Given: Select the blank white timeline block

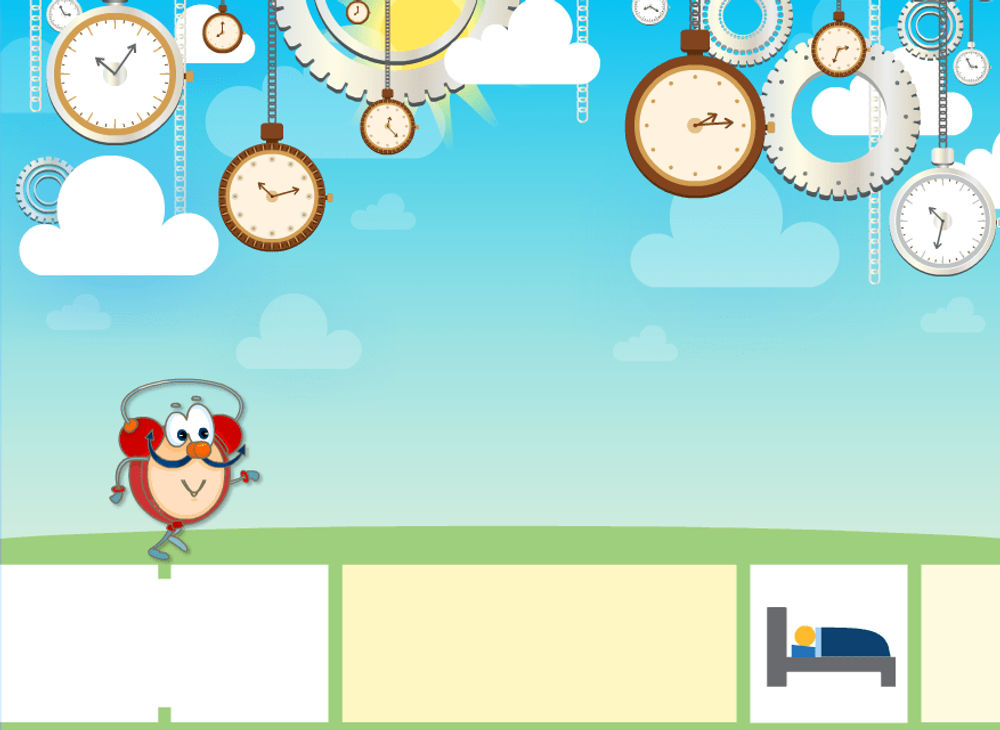Looking at the screenshot, I should point(165,643).
